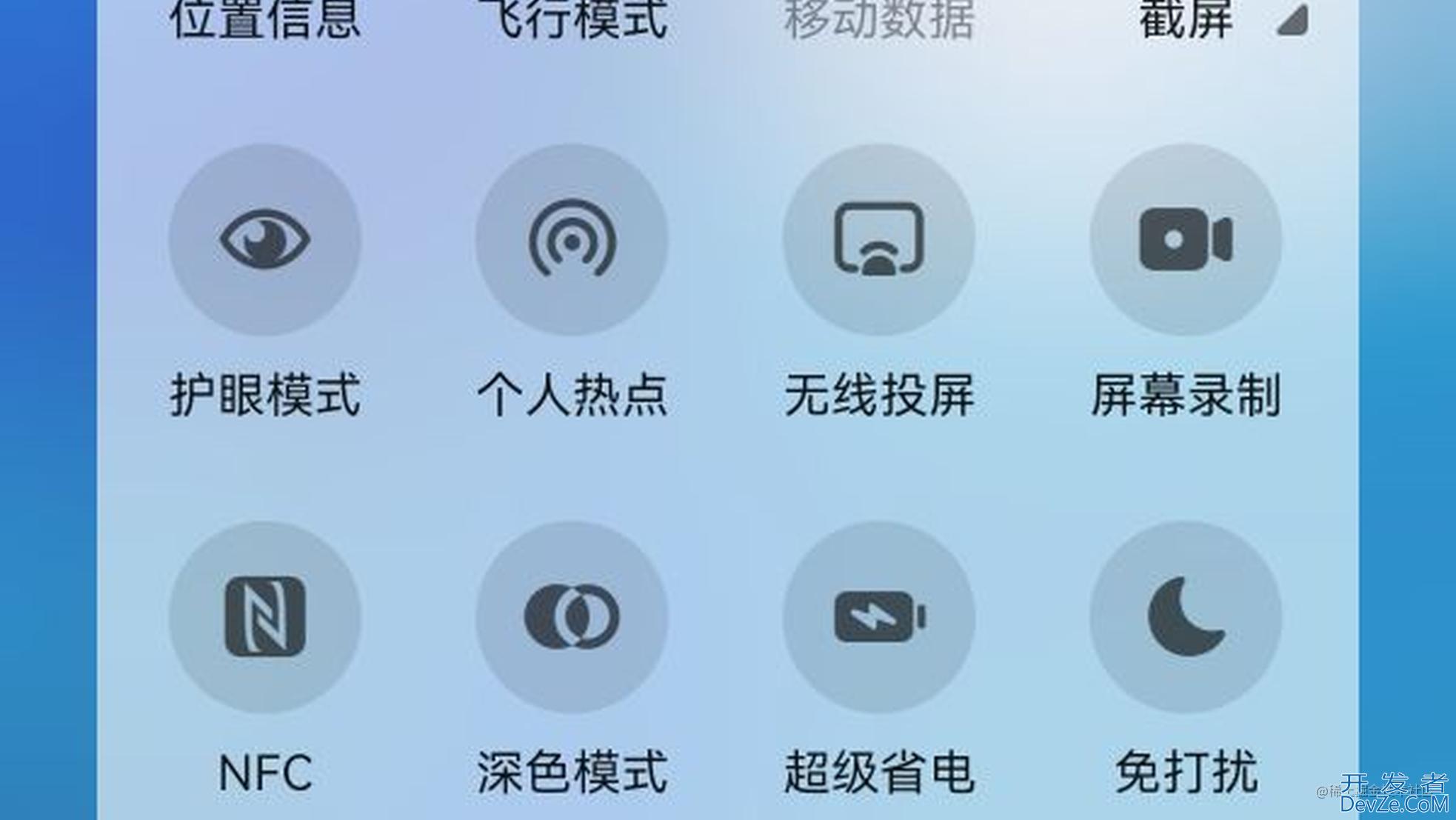This screenshot has width=1456, height=820.
Task: Toggle the NFC tile
Action: pyautogui.click(x=264, y=616)
